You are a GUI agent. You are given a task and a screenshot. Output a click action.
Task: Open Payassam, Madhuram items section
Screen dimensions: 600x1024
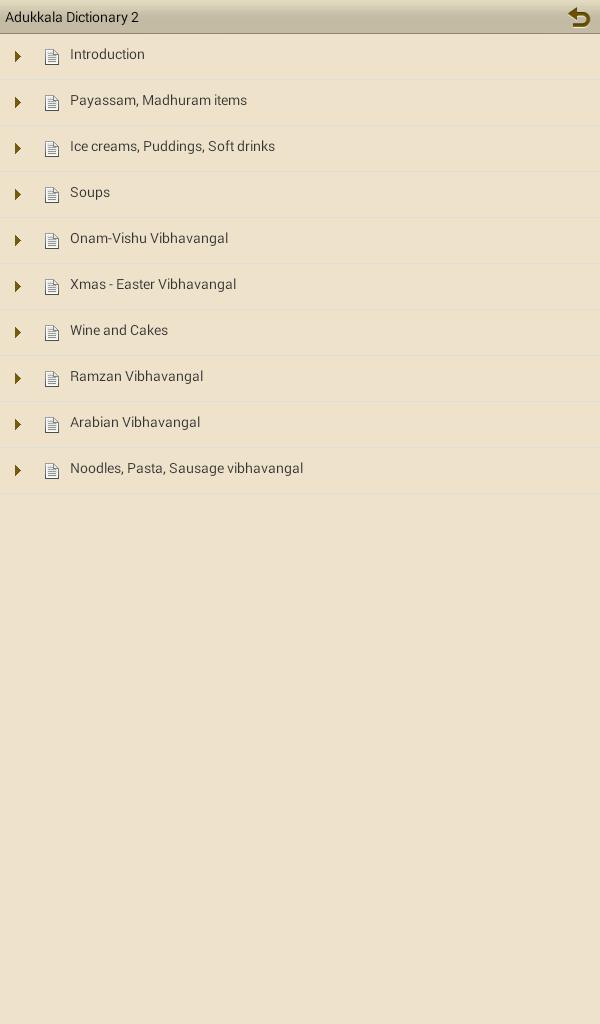(x=158, y=101)
